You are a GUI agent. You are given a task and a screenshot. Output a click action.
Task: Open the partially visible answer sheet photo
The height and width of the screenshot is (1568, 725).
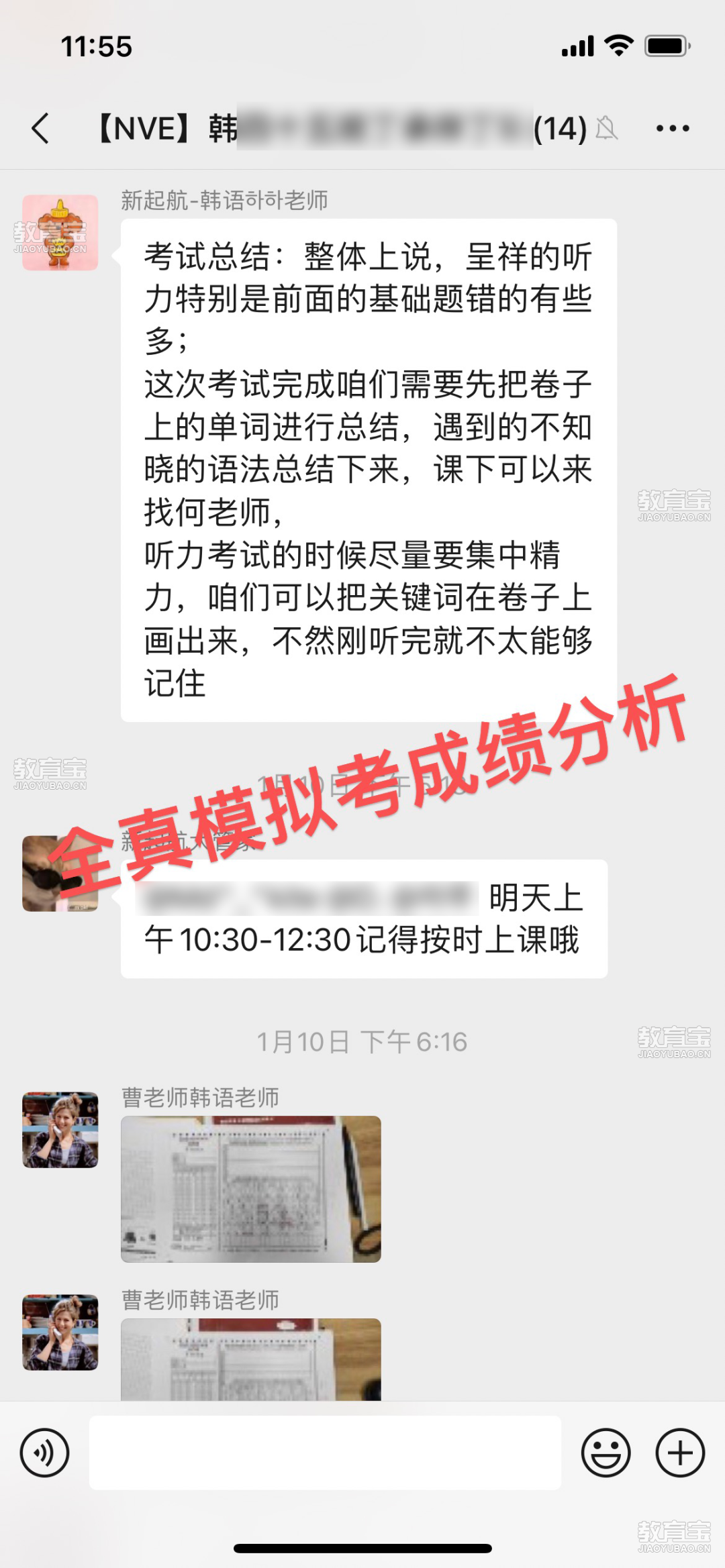coord(250,1359)
